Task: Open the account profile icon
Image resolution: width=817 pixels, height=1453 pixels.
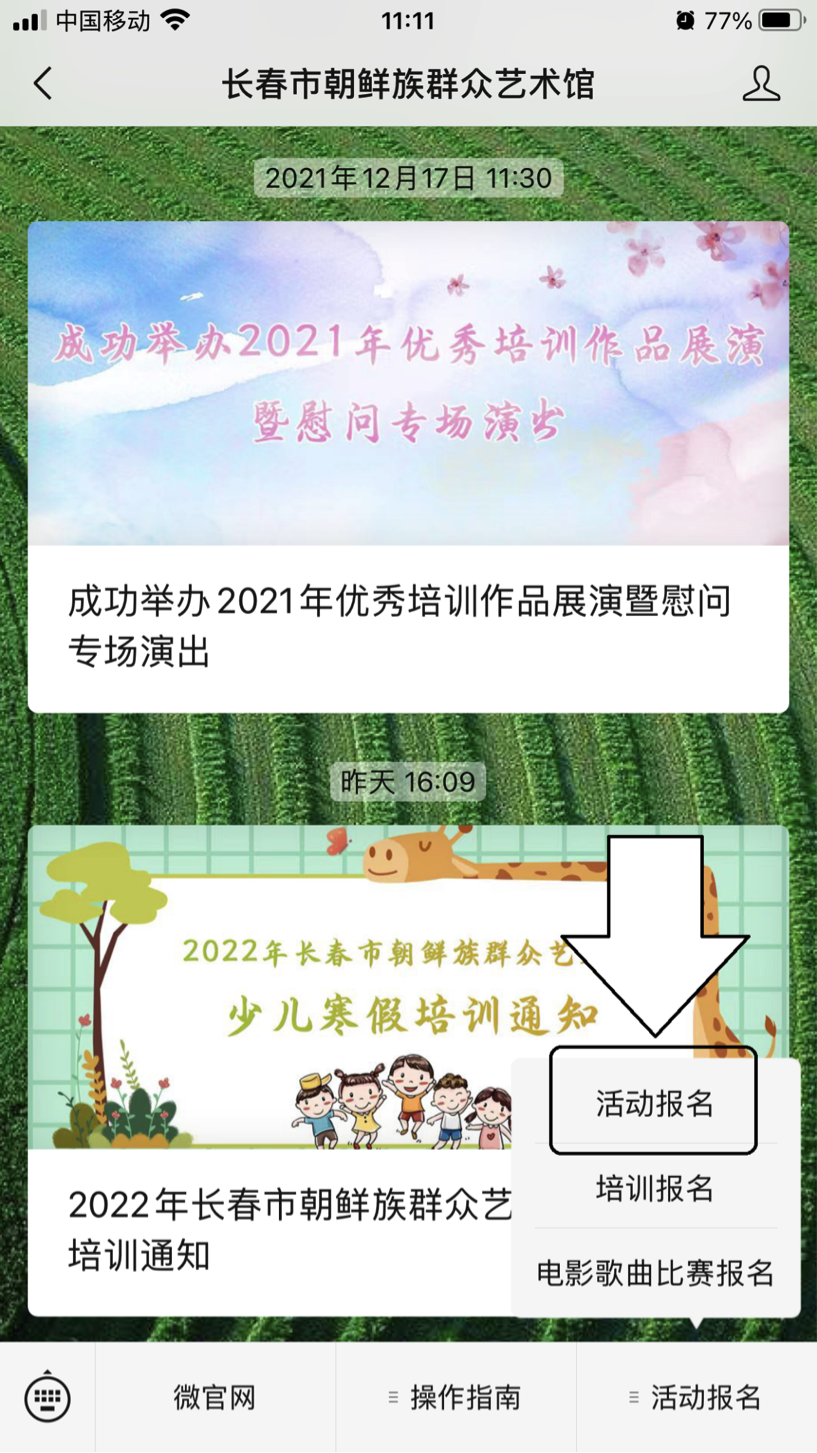Action: point(760,84)
